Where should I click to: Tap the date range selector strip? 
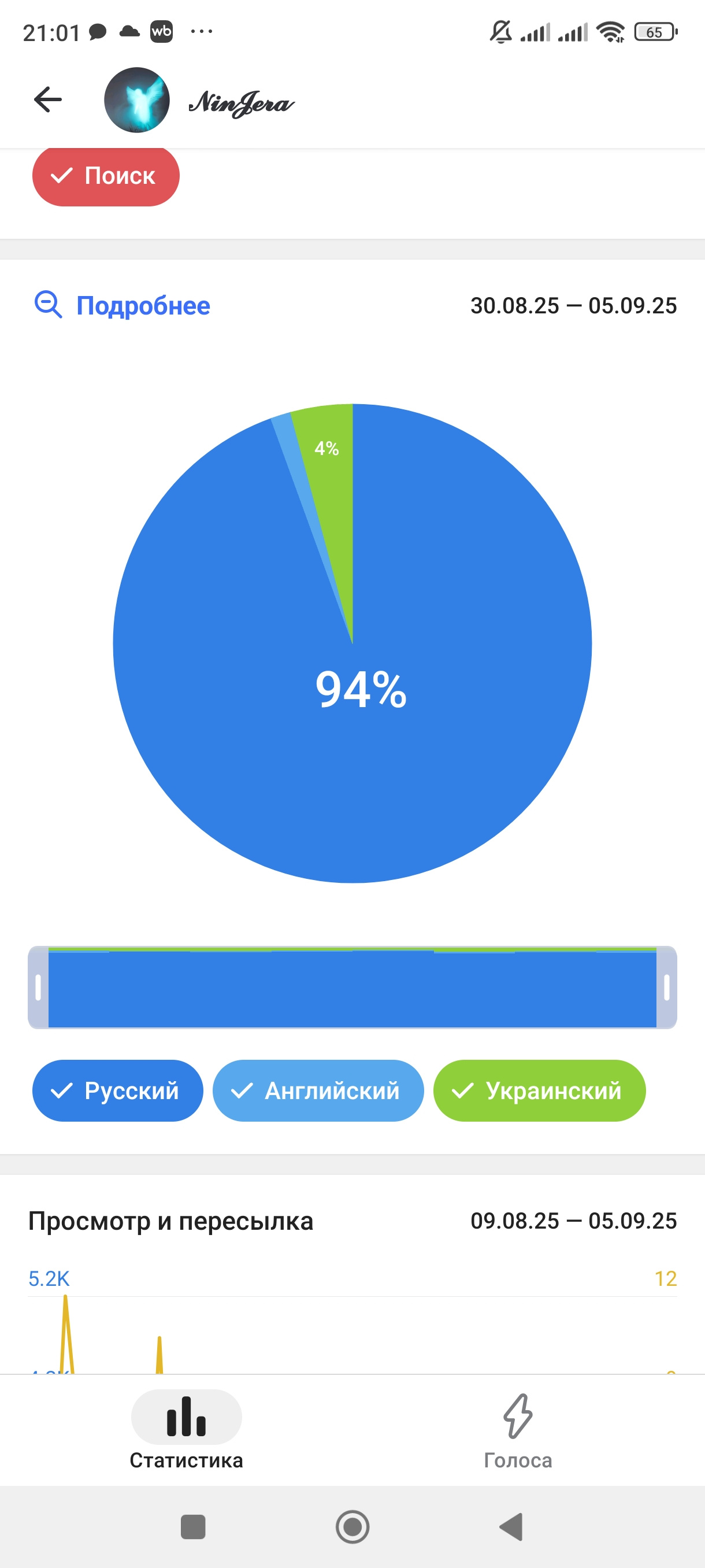(x=352, y=988)
